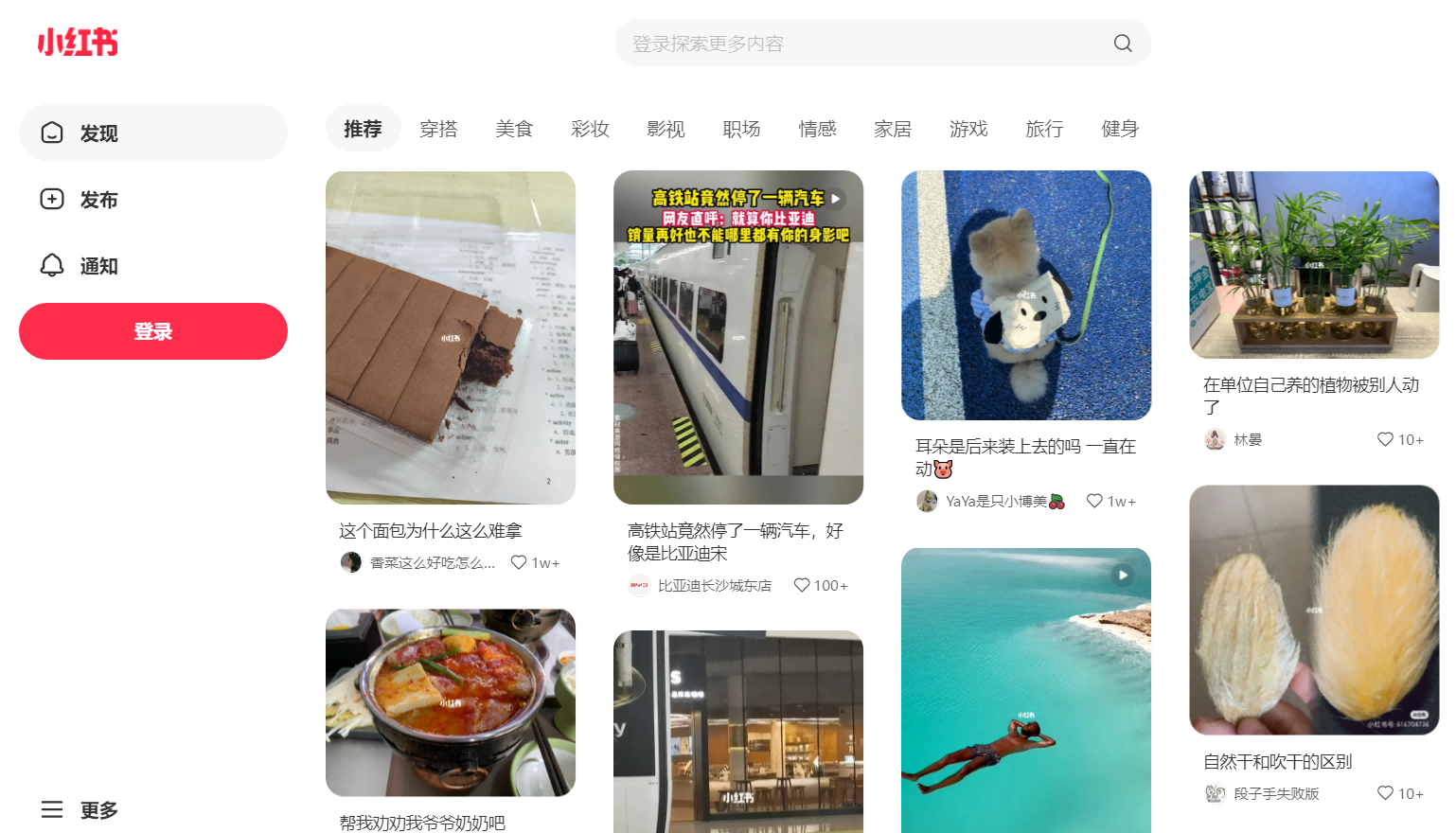This screenshot has width=1456, height=833.
Task: Switch to the 健身 tab
Action: point(1120,129)
